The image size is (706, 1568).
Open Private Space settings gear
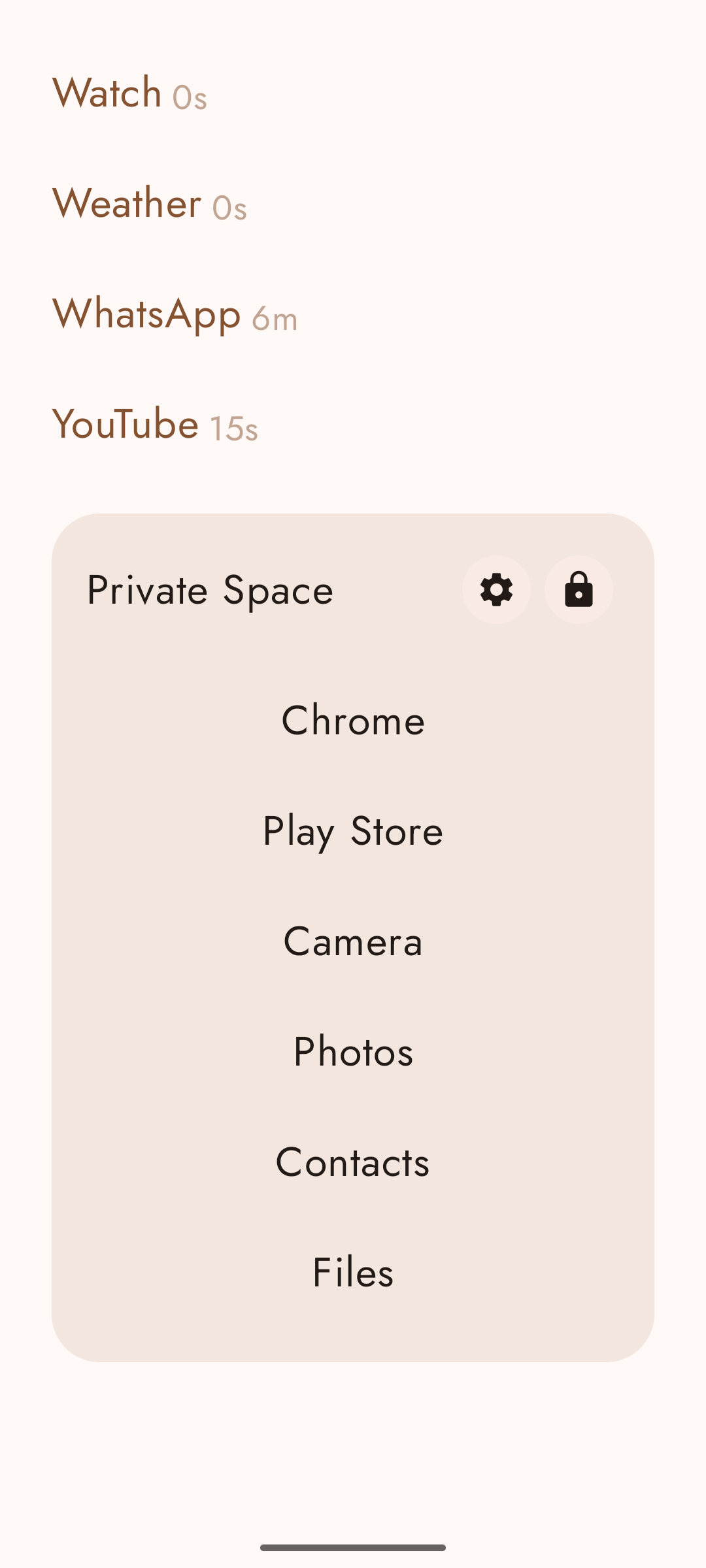point(496,589)
